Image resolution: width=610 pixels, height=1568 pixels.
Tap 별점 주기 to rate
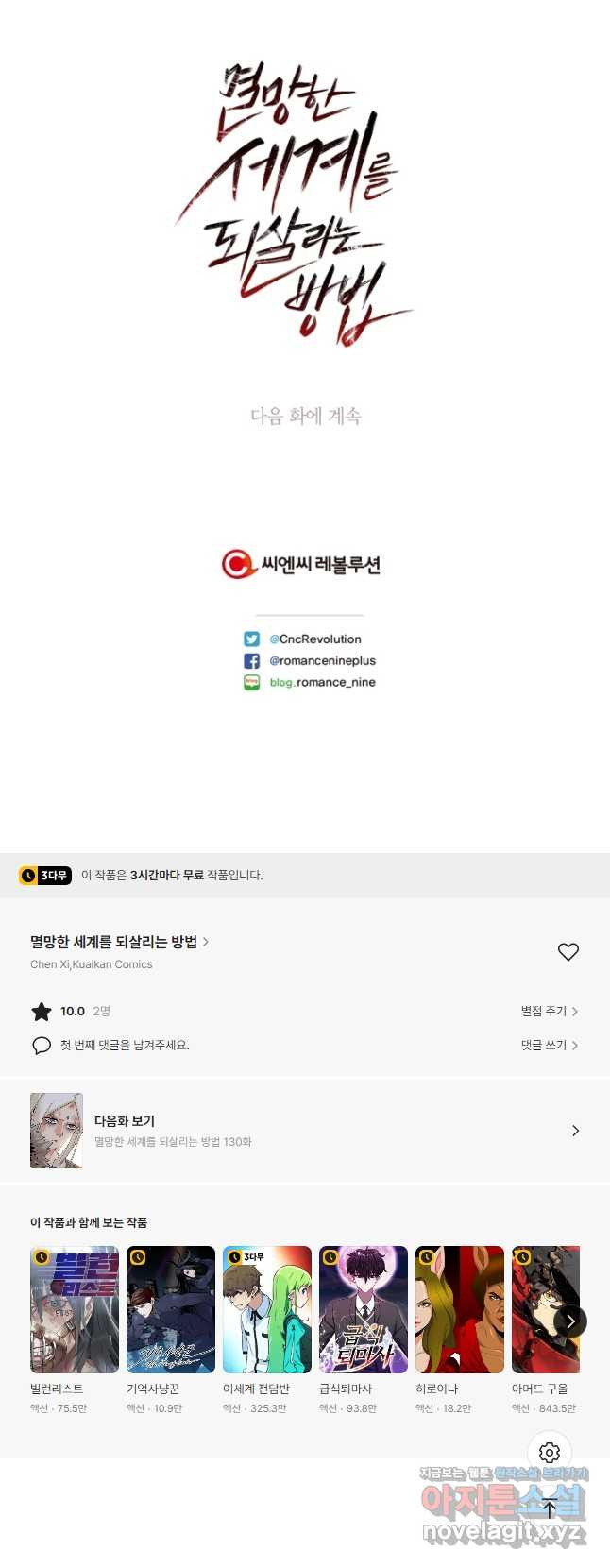click(x=549, y=1012)
